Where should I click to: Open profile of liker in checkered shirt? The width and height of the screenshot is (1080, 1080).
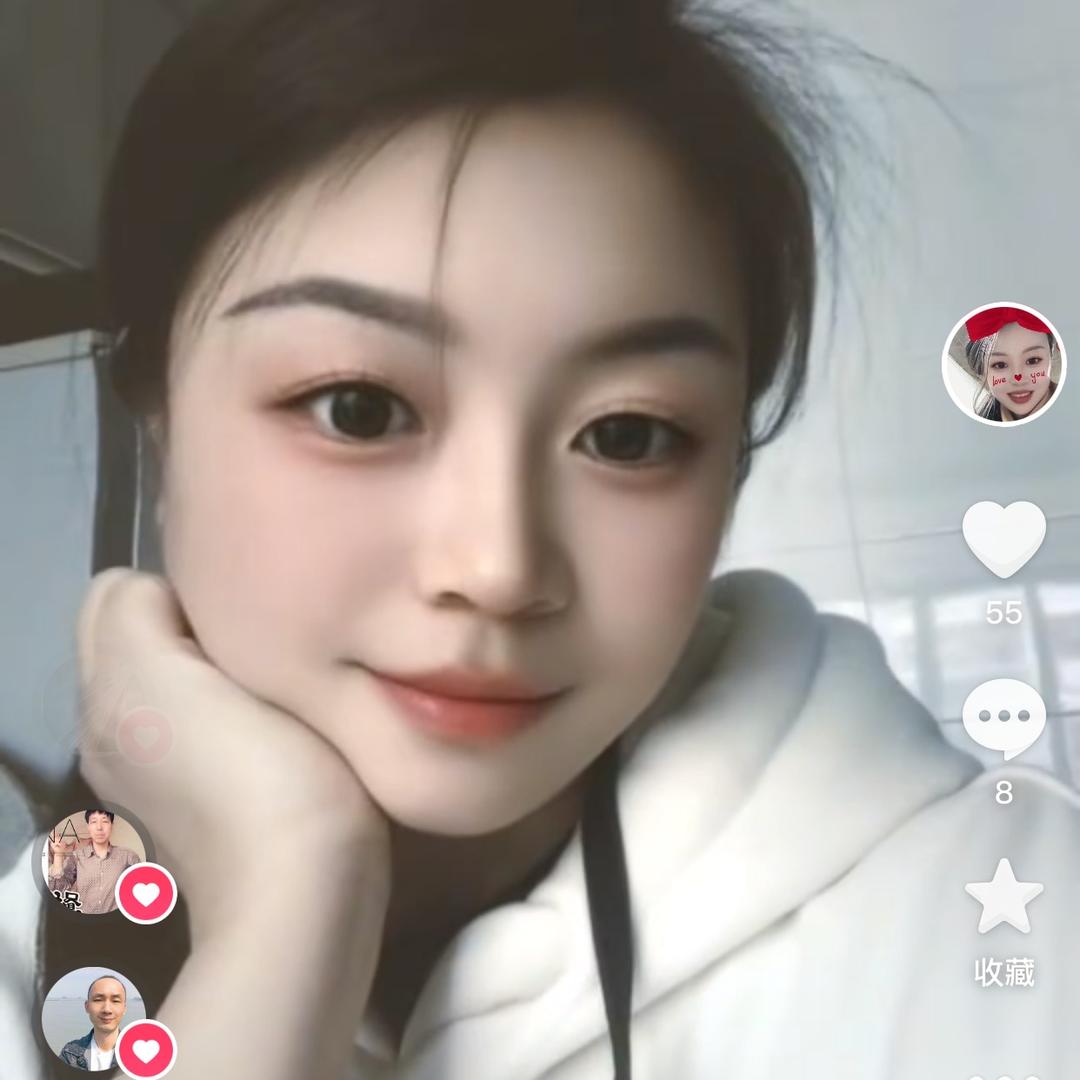(x=95, y=861)
